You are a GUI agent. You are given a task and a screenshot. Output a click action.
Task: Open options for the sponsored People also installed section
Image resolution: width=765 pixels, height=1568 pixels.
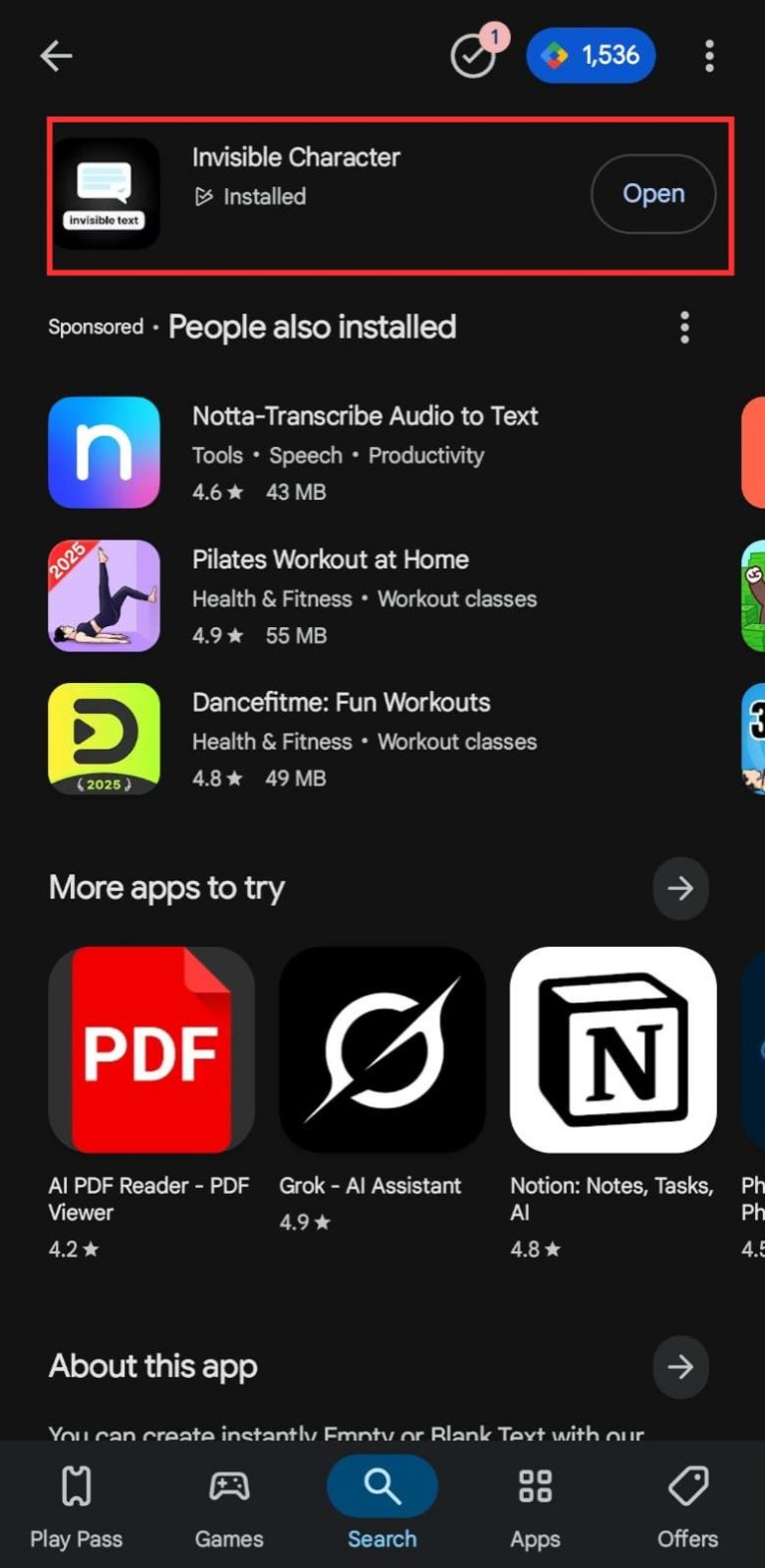(684, 328)
